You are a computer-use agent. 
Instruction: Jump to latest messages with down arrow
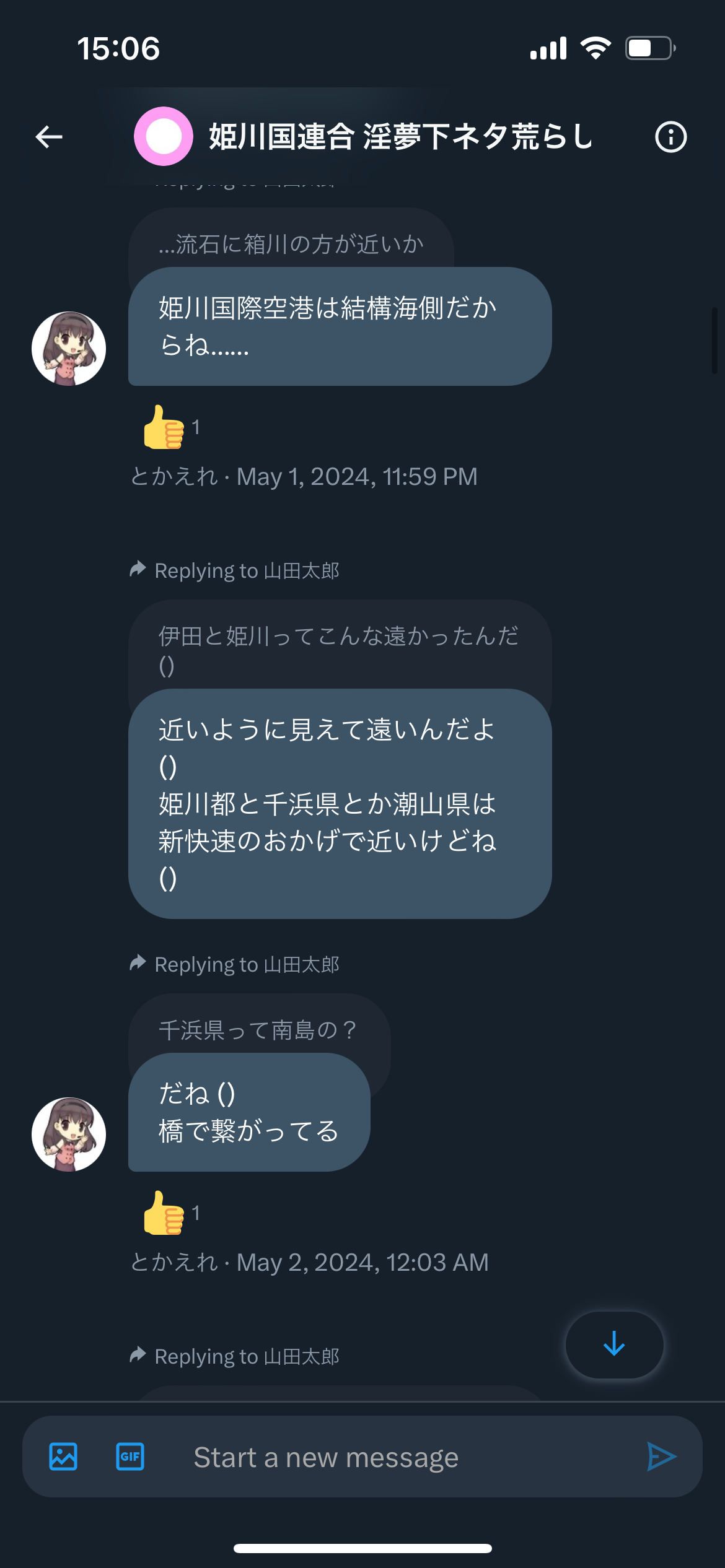614,1344
